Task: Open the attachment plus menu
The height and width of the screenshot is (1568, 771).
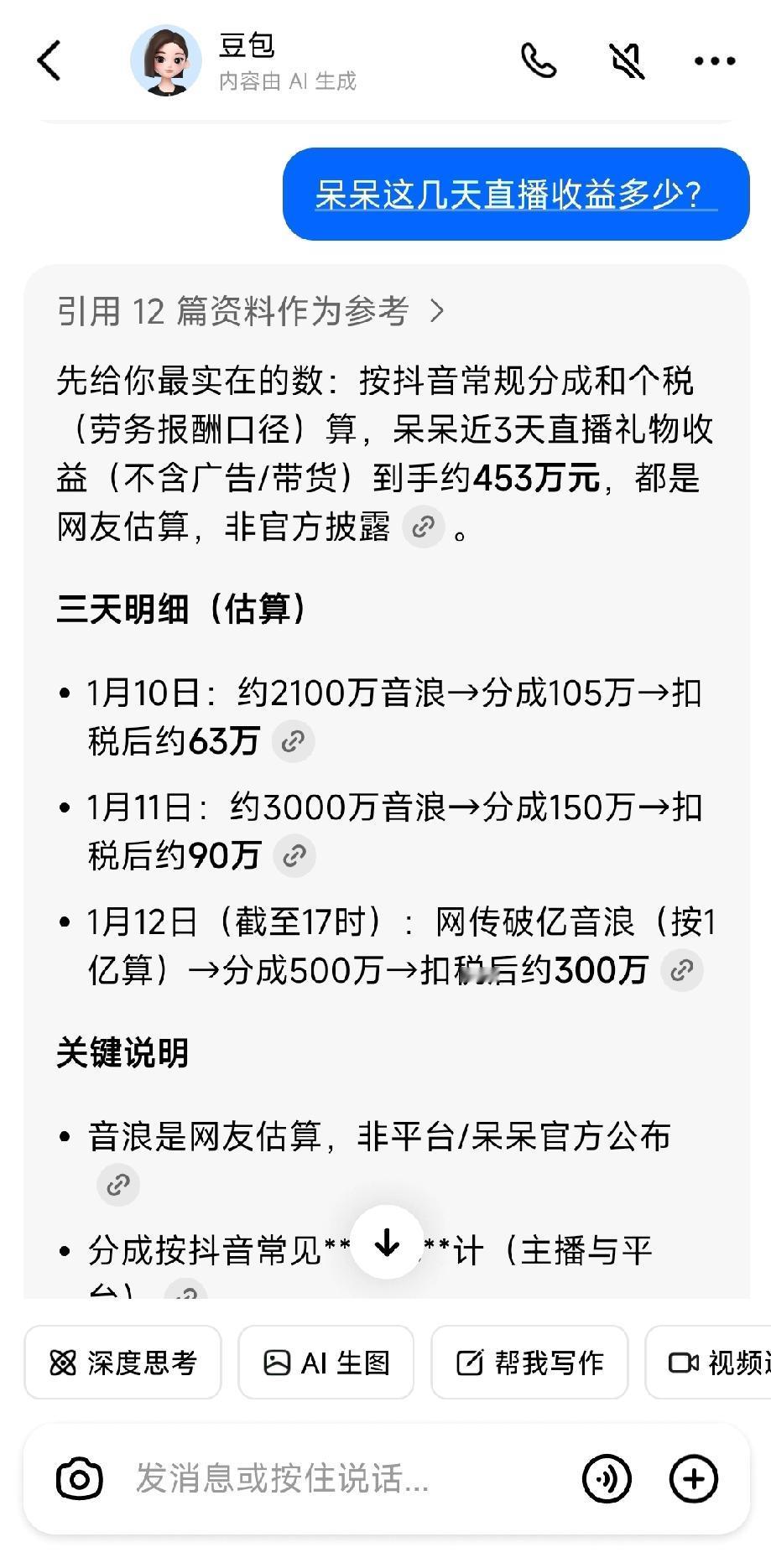Action: (x=694, y=1478)
